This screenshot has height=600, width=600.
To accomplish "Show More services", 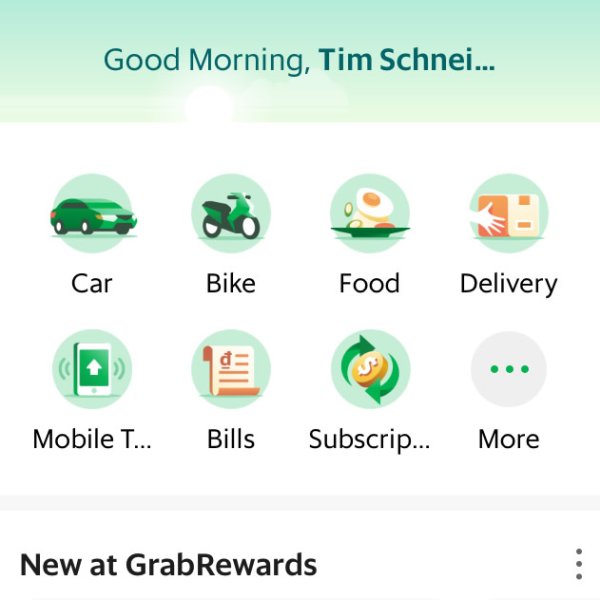I will [508, 370].
